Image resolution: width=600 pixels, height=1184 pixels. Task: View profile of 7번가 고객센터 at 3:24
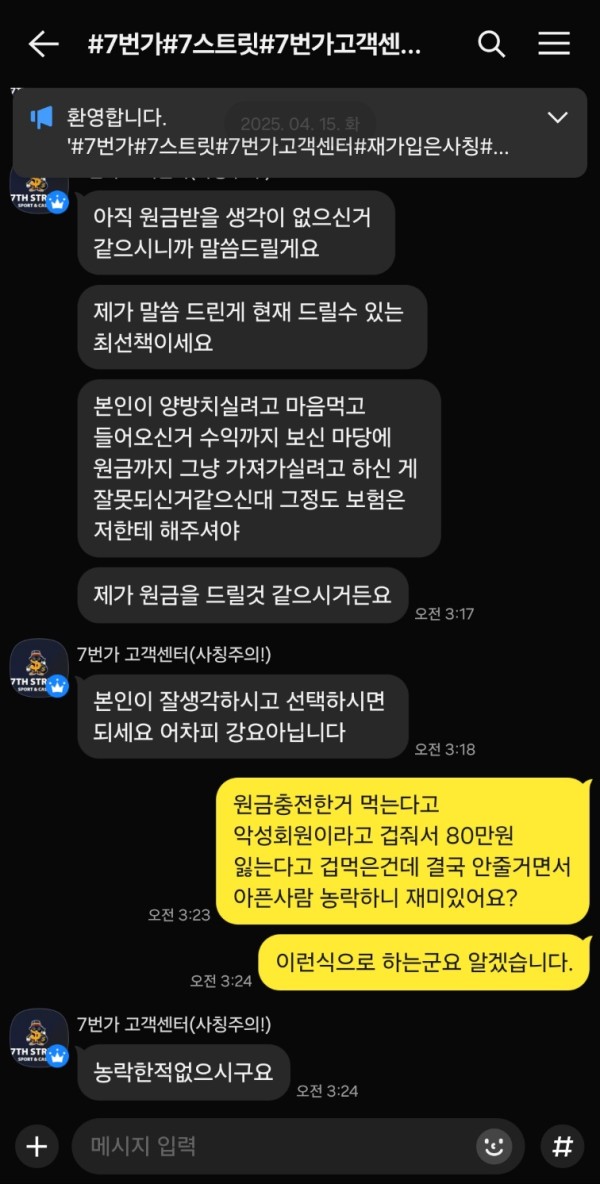(x=38, y=1039)
